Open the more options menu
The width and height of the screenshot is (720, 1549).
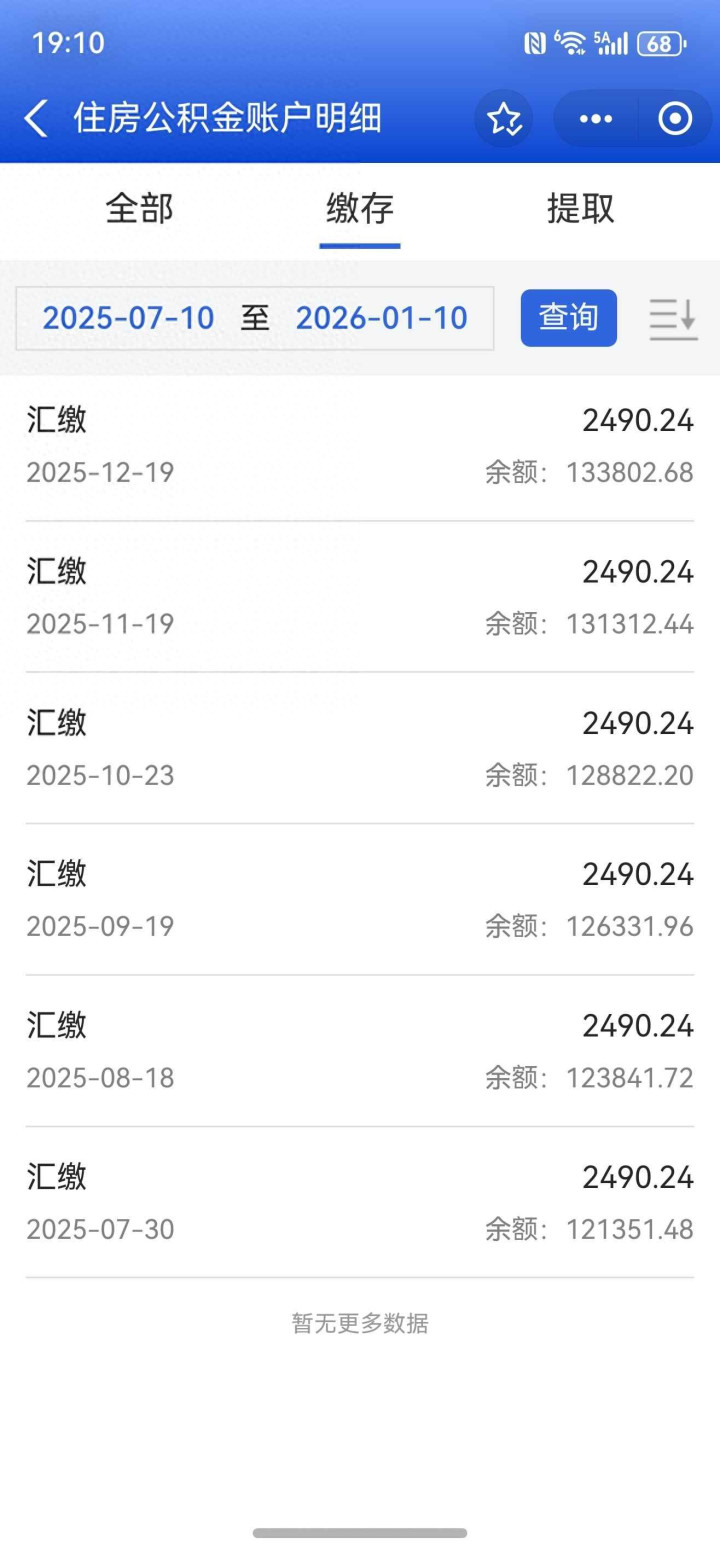point(596,120)
